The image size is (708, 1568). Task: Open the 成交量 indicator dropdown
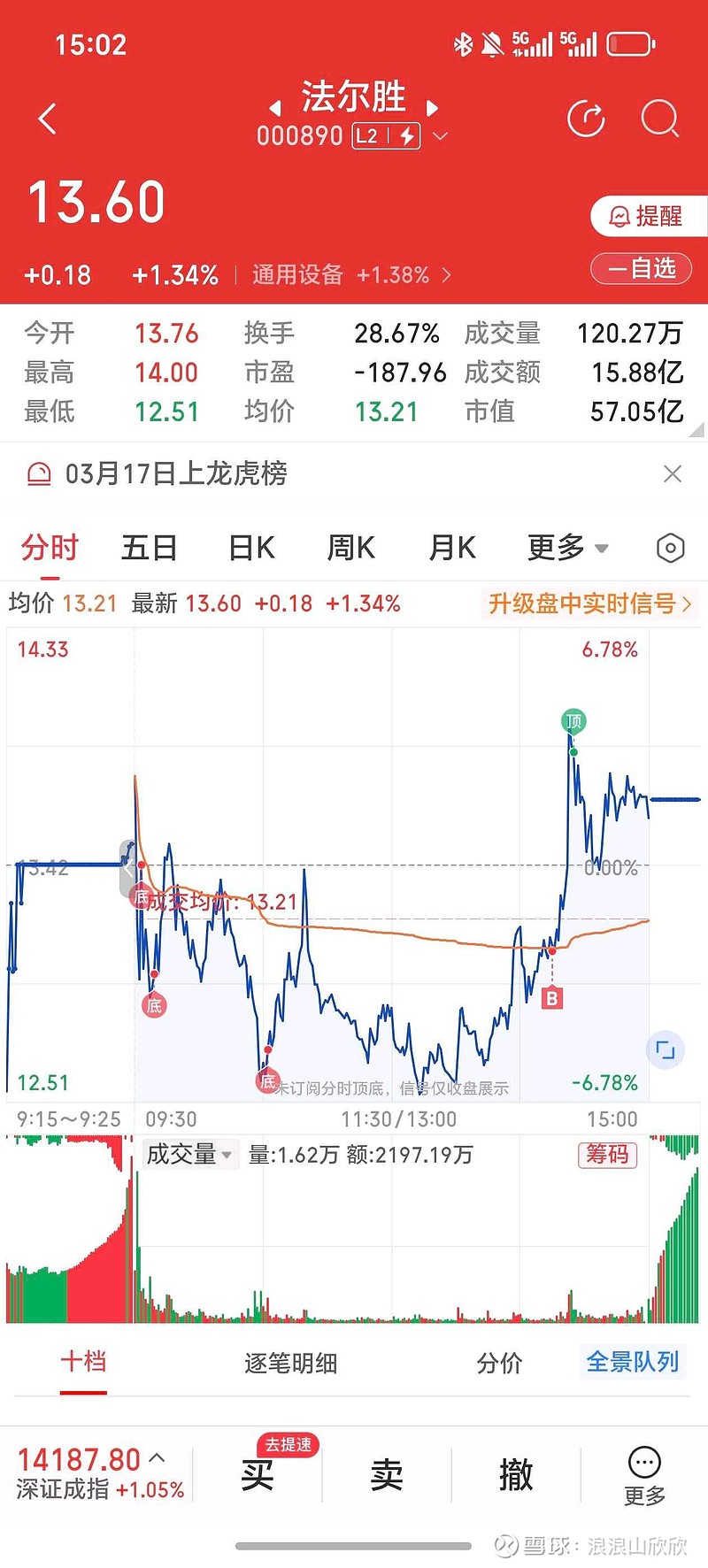tap(189, 1156)
